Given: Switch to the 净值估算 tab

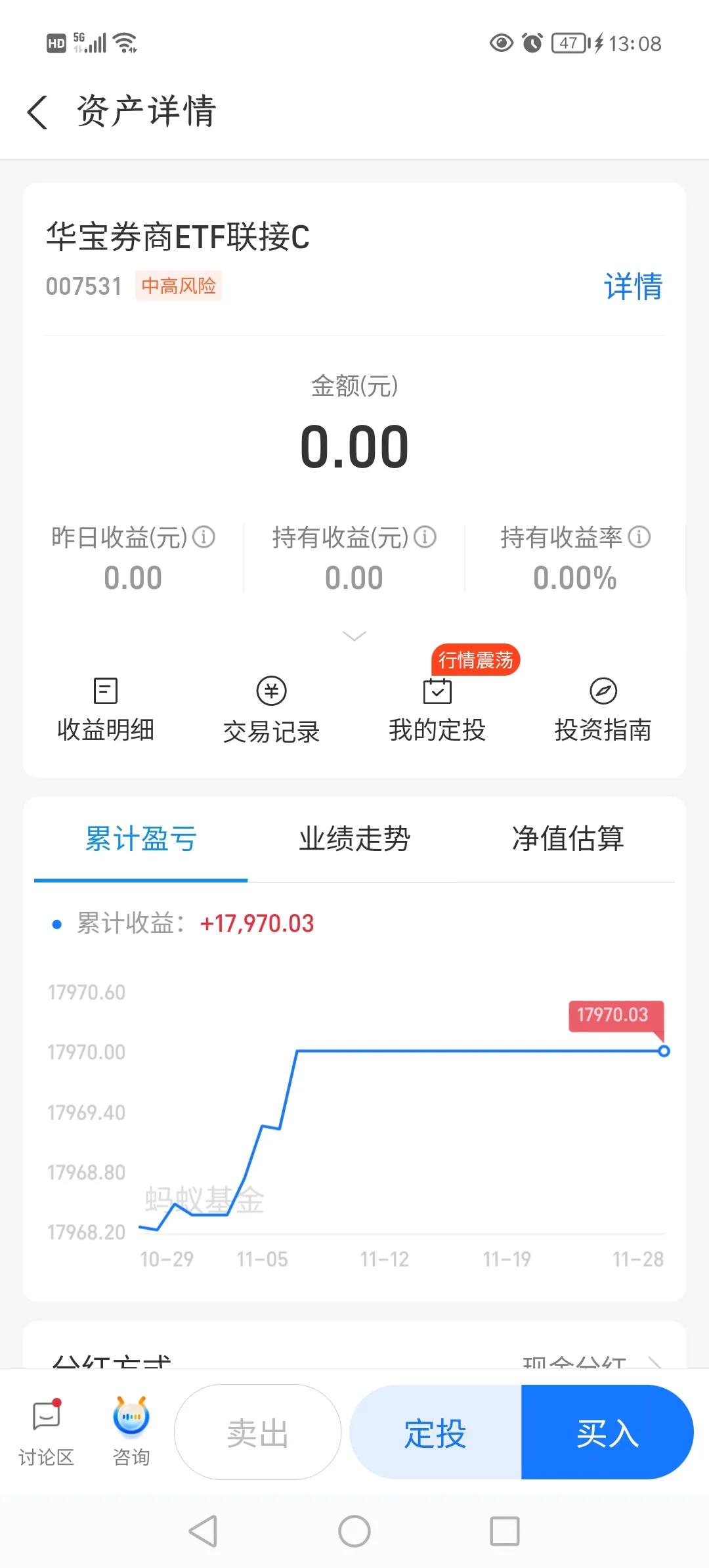Looking at the screenshot, I should [568, 839].
